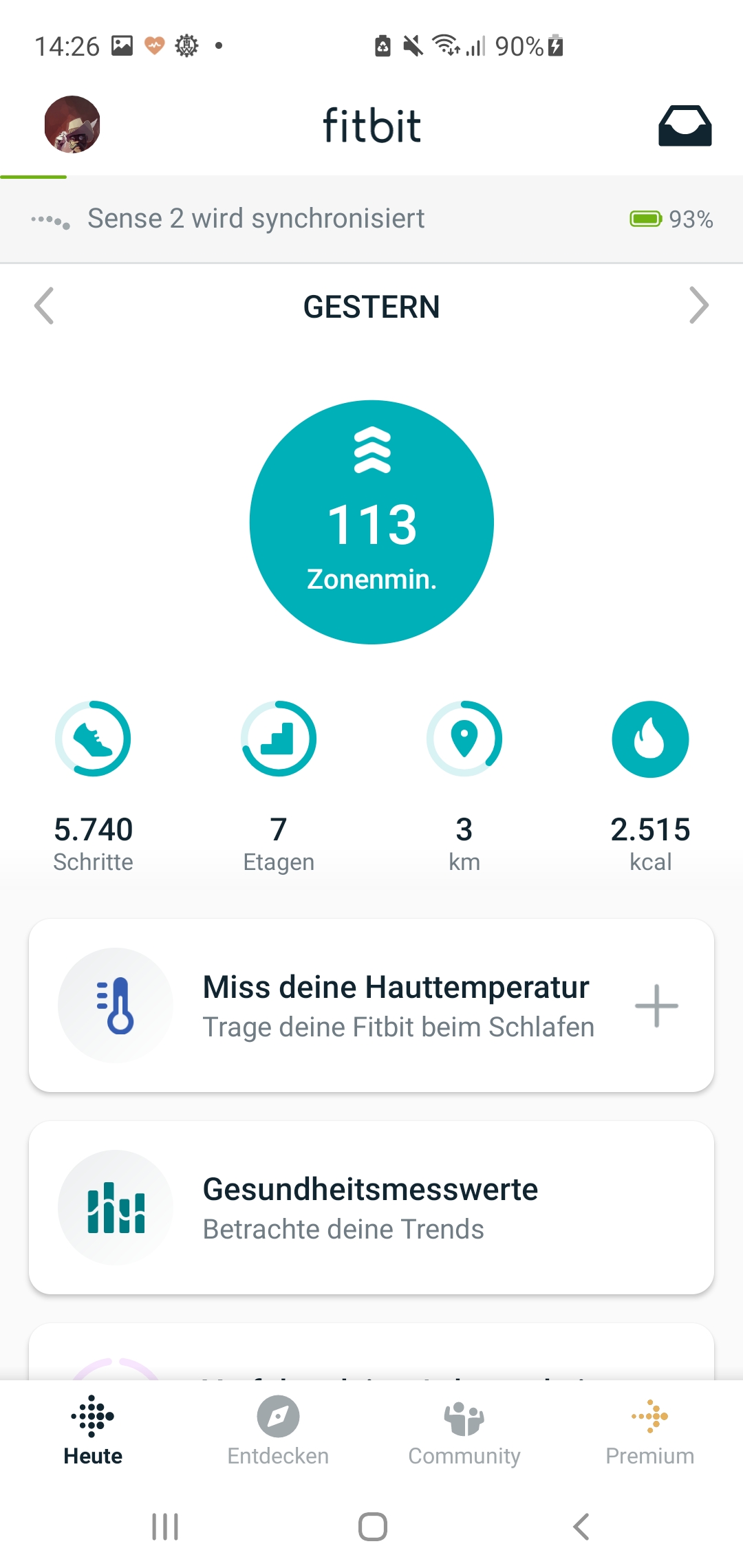Viewport: 743px width, 1568px height.
Task: Open the 113 Zonenmin. circle
Action: point(371,522)
